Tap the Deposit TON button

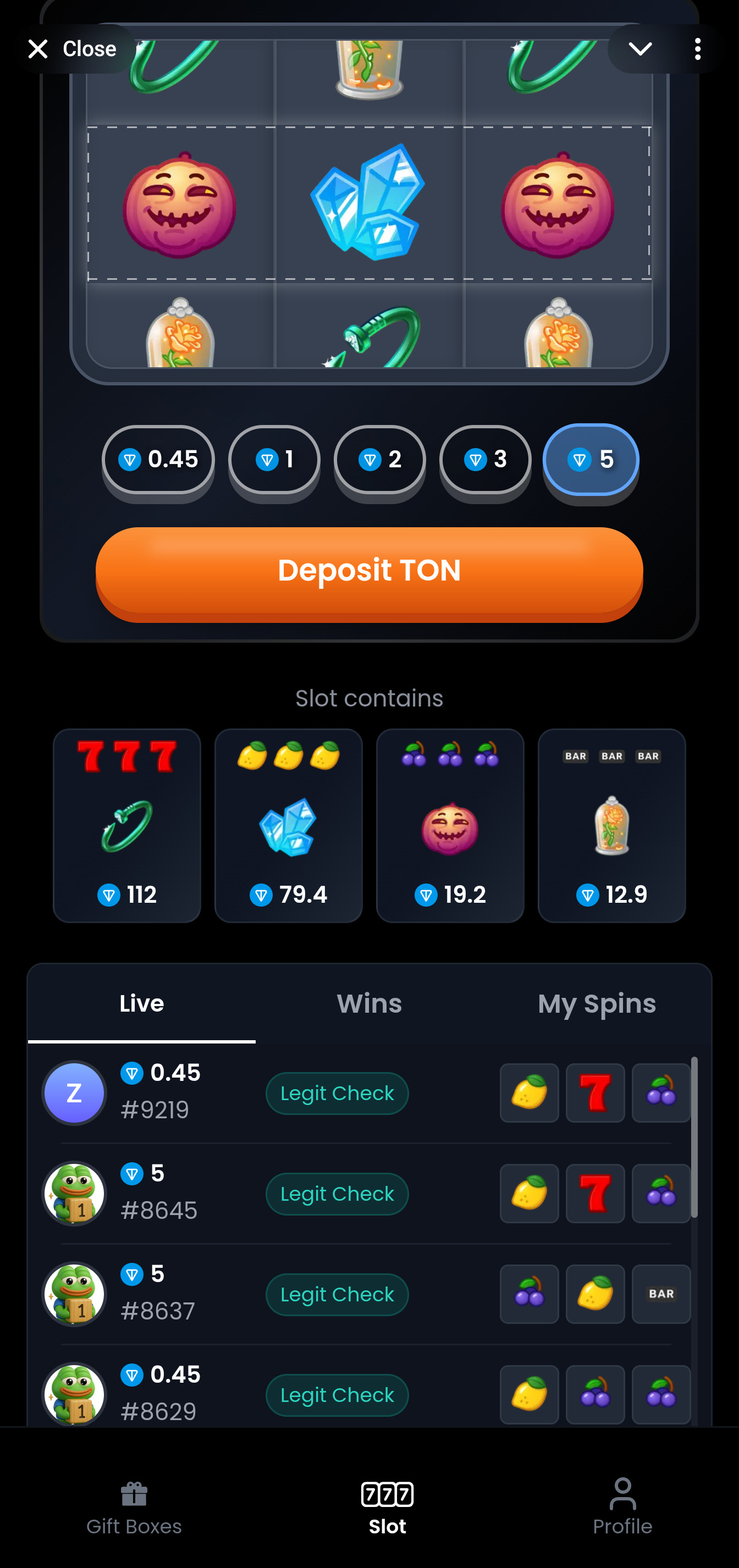(x=369, y=571)
